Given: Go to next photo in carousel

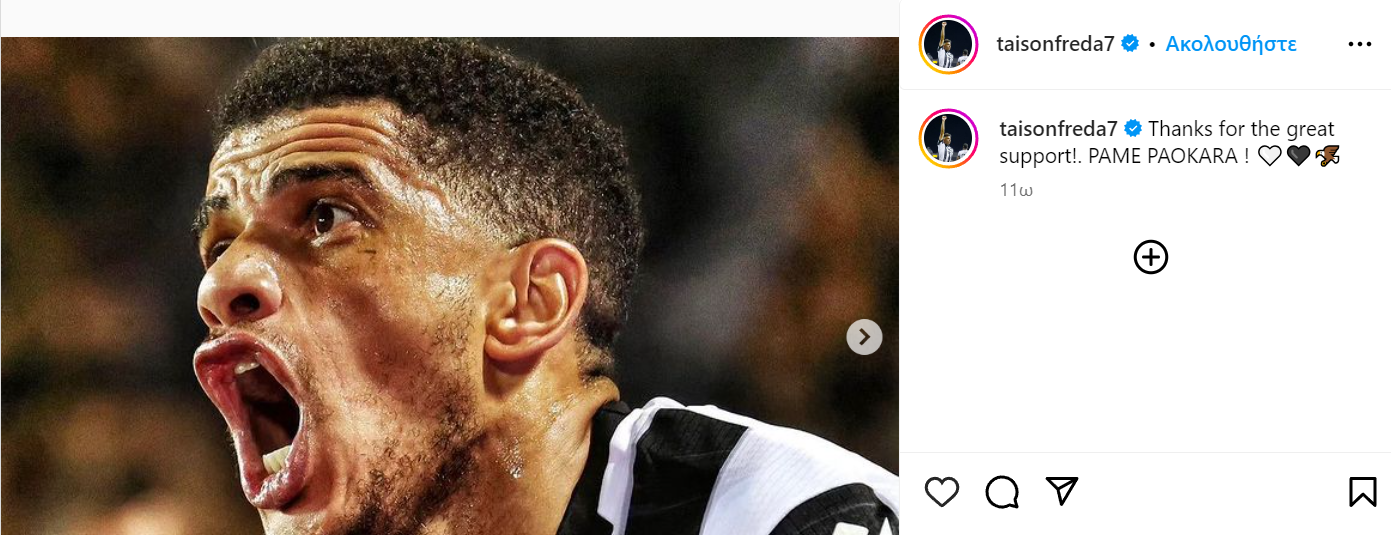Looking at the screenshot, I should (864, 337).
